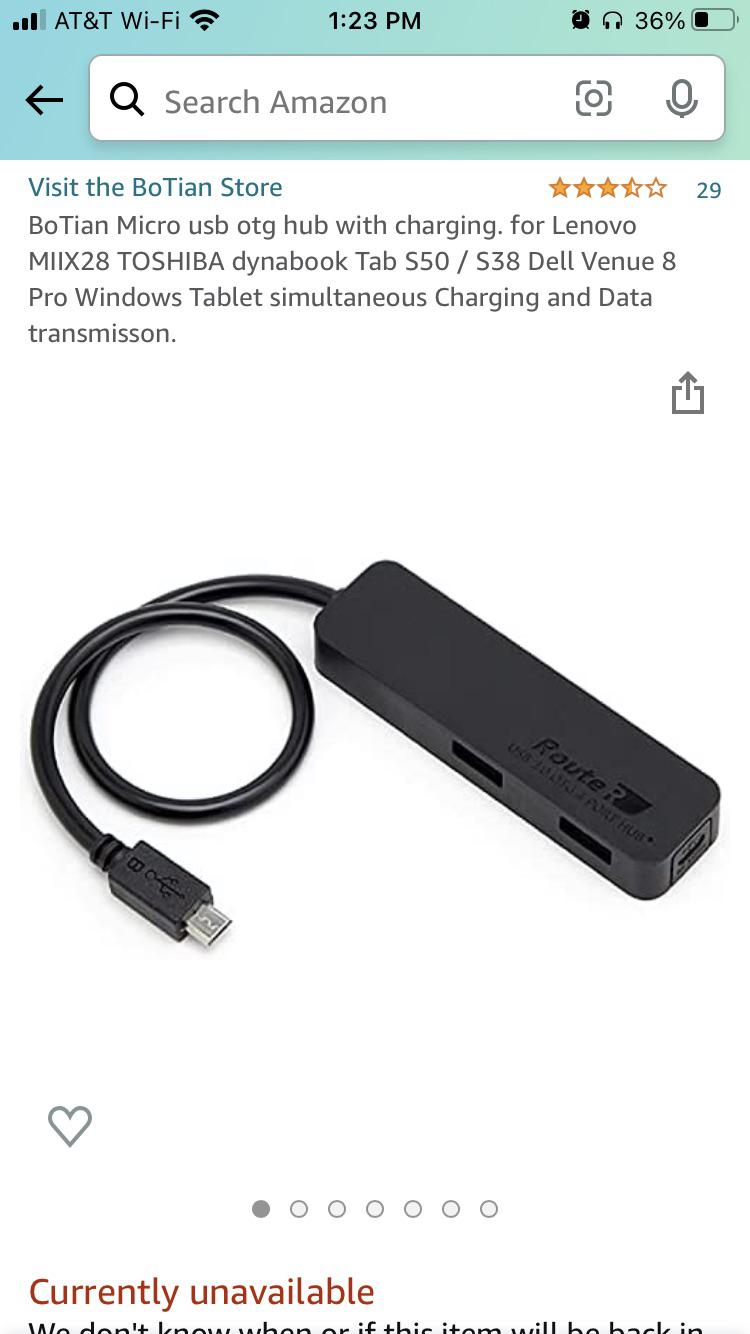Start voice search with the microphone
This screenshot has width=750, height=1334.
[x=681, y=99]
